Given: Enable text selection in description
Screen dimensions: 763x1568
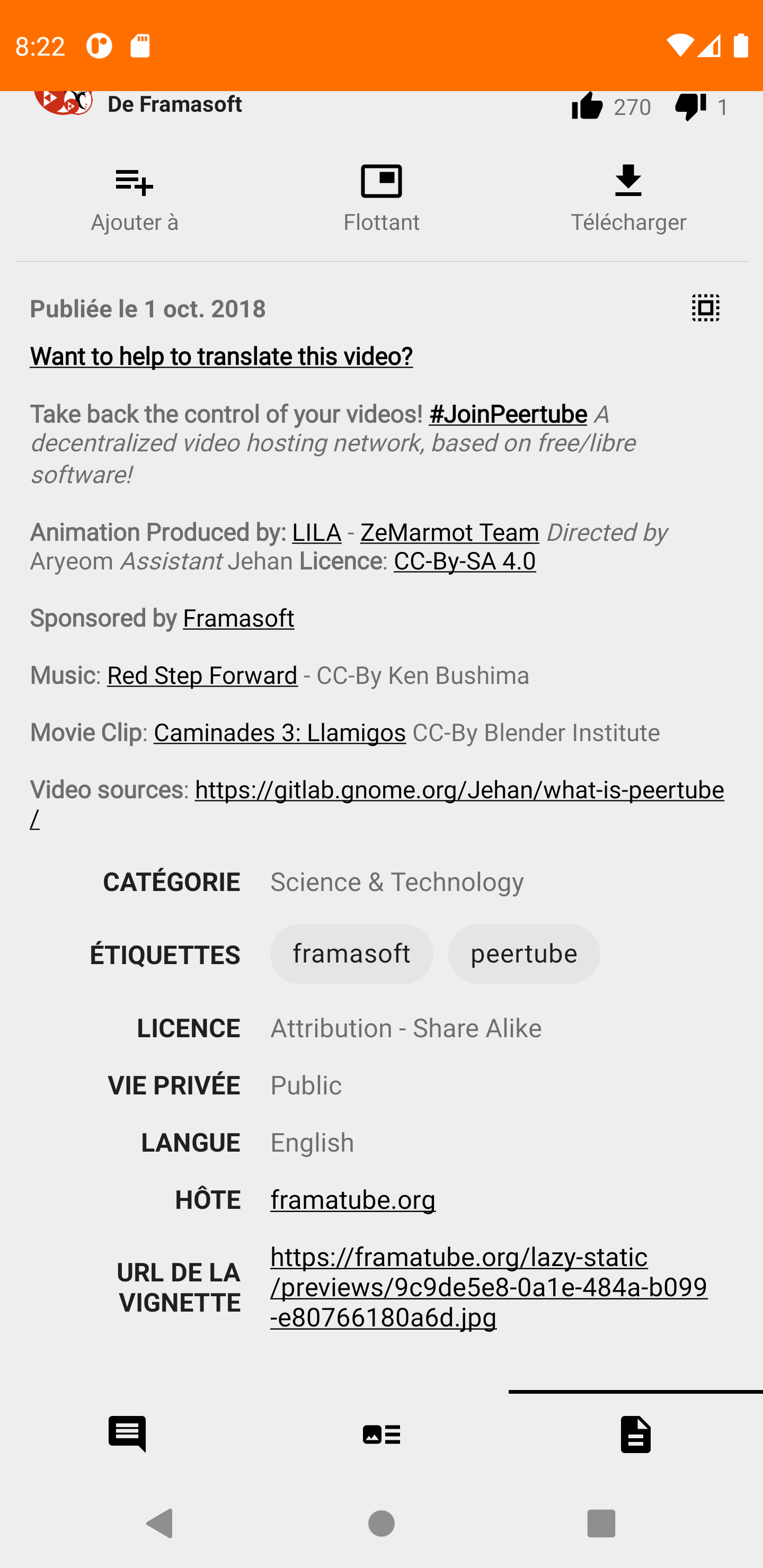Looking at the screenshot, I should click(x=705, y=308).
